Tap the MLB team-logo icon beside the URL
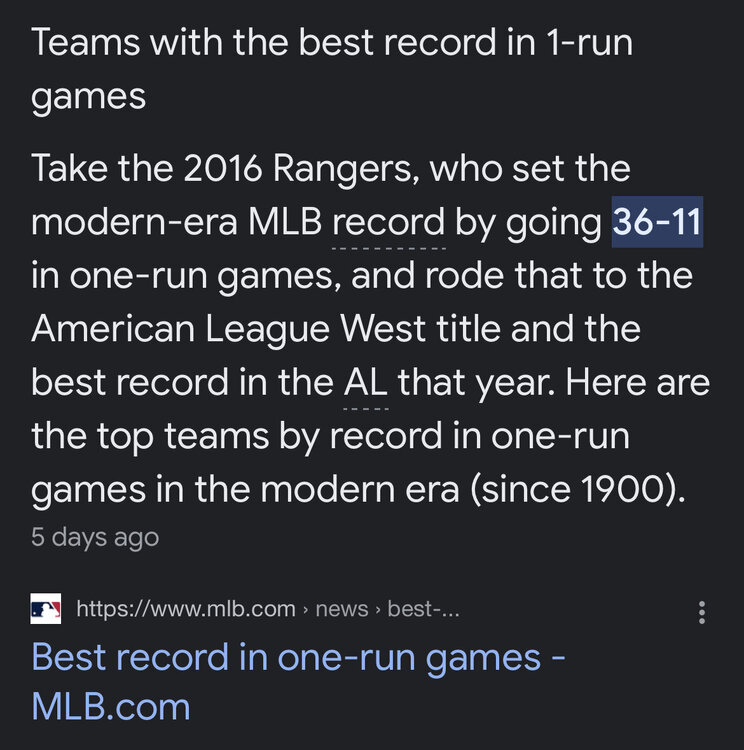 [x=44, y=606]
